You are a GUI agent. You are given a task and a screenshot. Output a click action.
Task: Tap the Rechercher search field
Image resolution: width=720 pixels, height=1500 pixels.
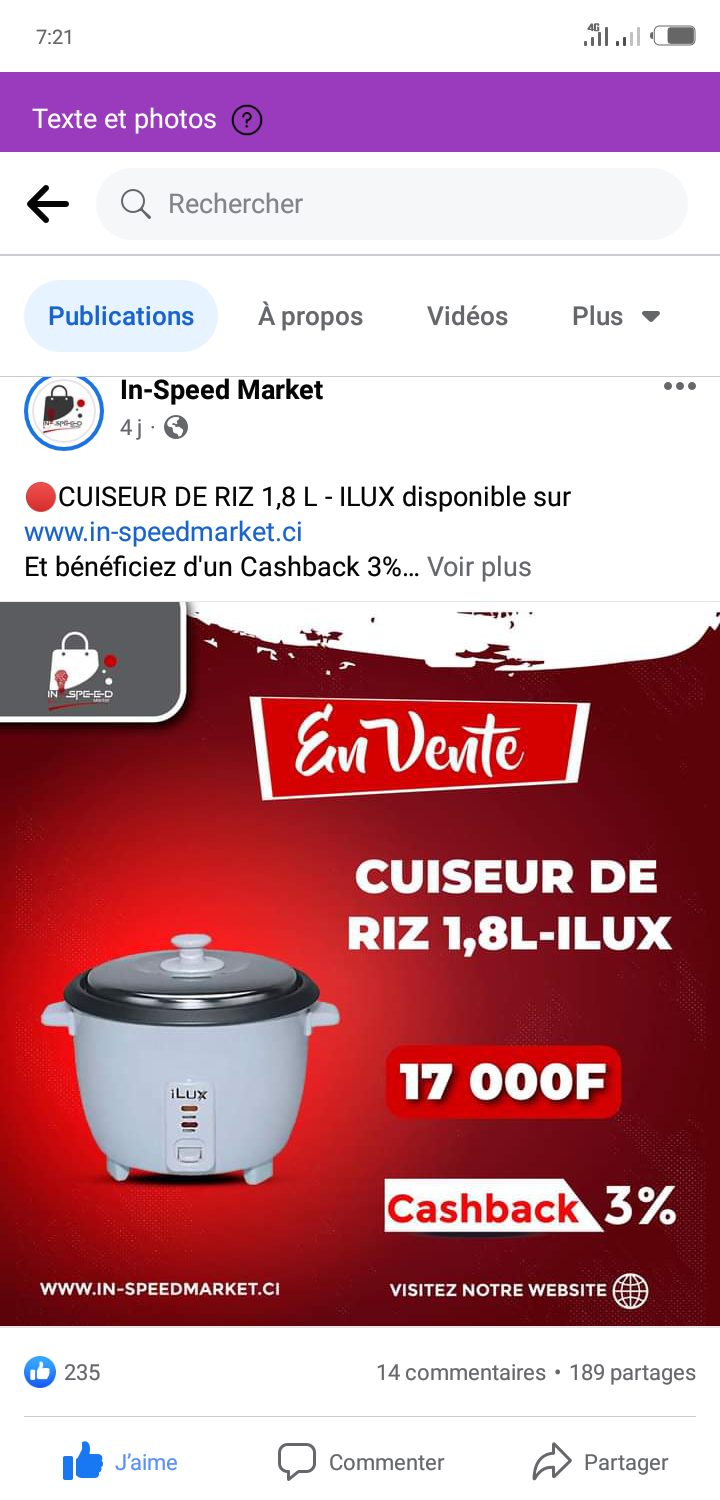point(392,204)
